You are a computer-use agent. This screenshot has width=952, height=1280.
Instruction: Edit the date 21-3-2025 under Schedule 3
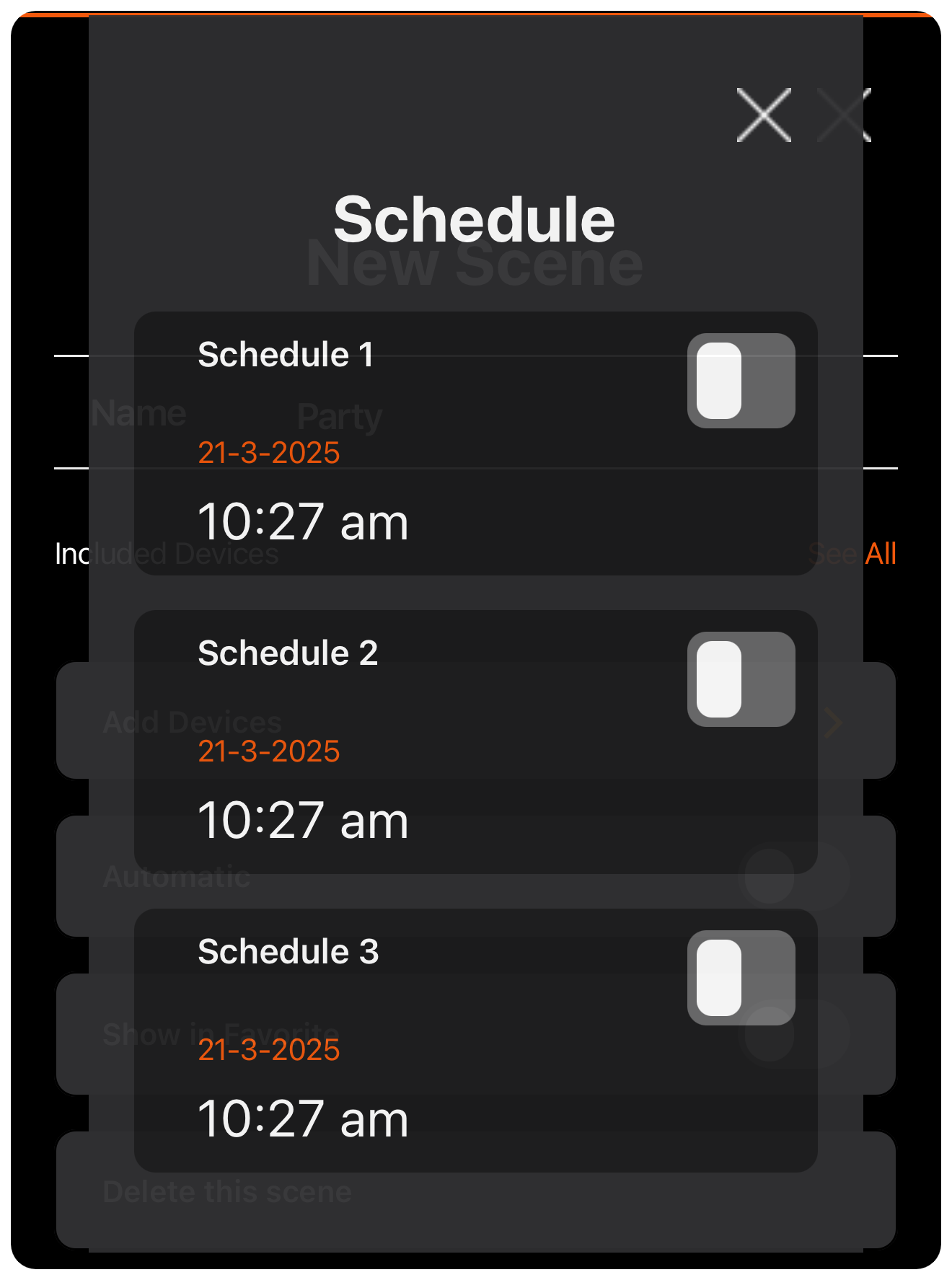pyautogui.click(x=270, y=1050)
